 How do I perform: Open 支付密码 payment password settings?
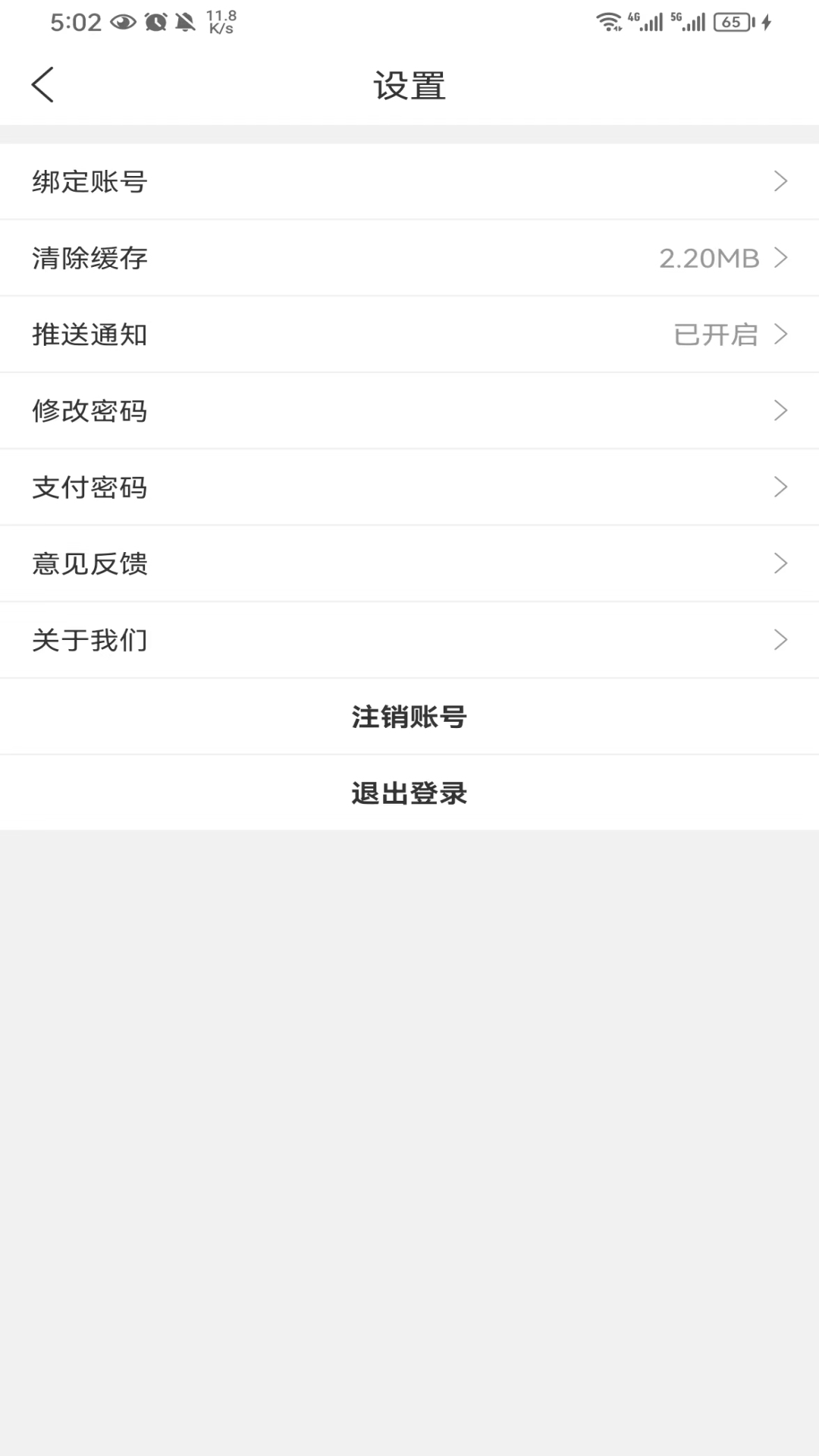click(x=409, y=487)
